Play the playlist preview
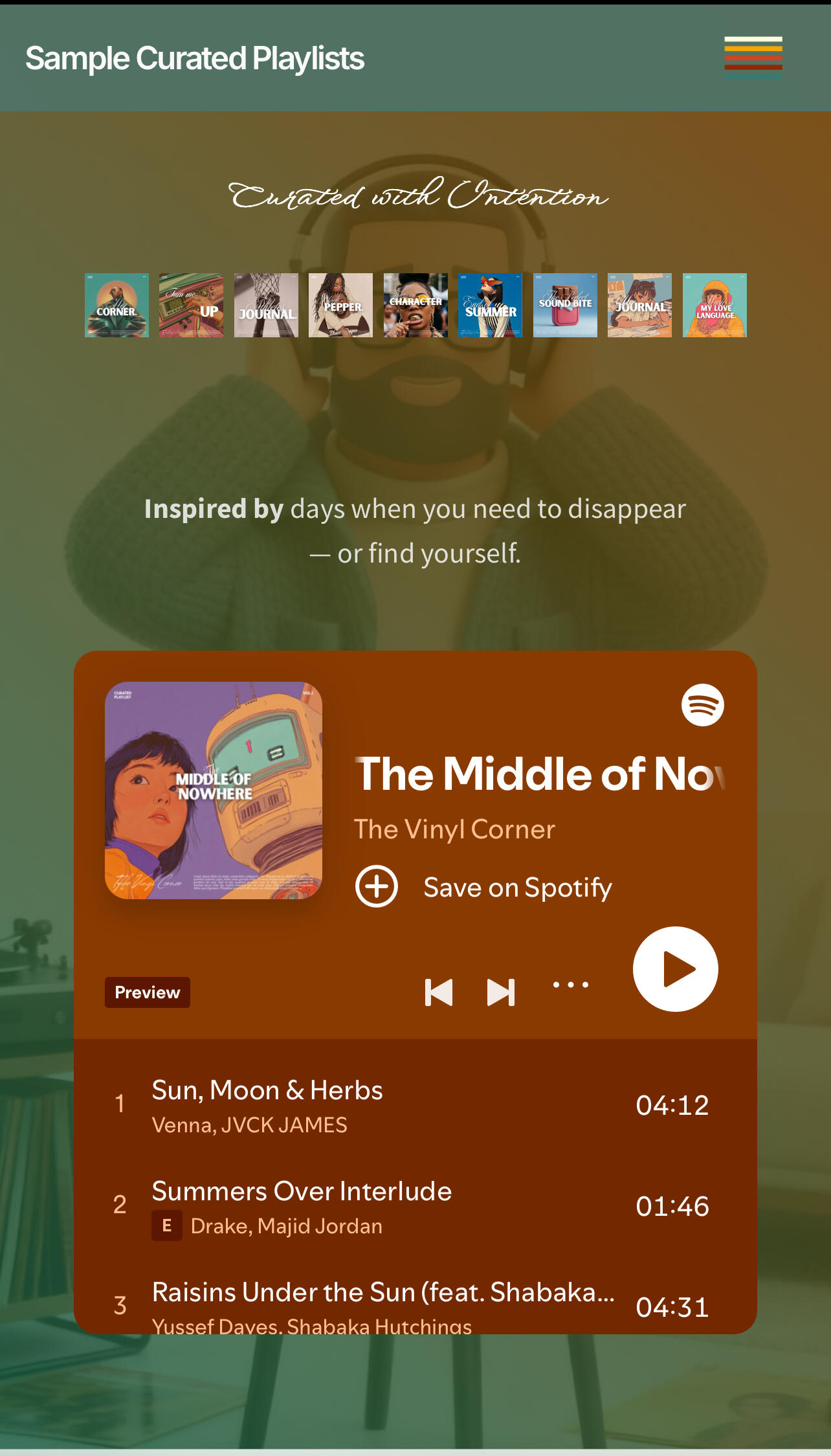831x1456 pixels. 675,969
